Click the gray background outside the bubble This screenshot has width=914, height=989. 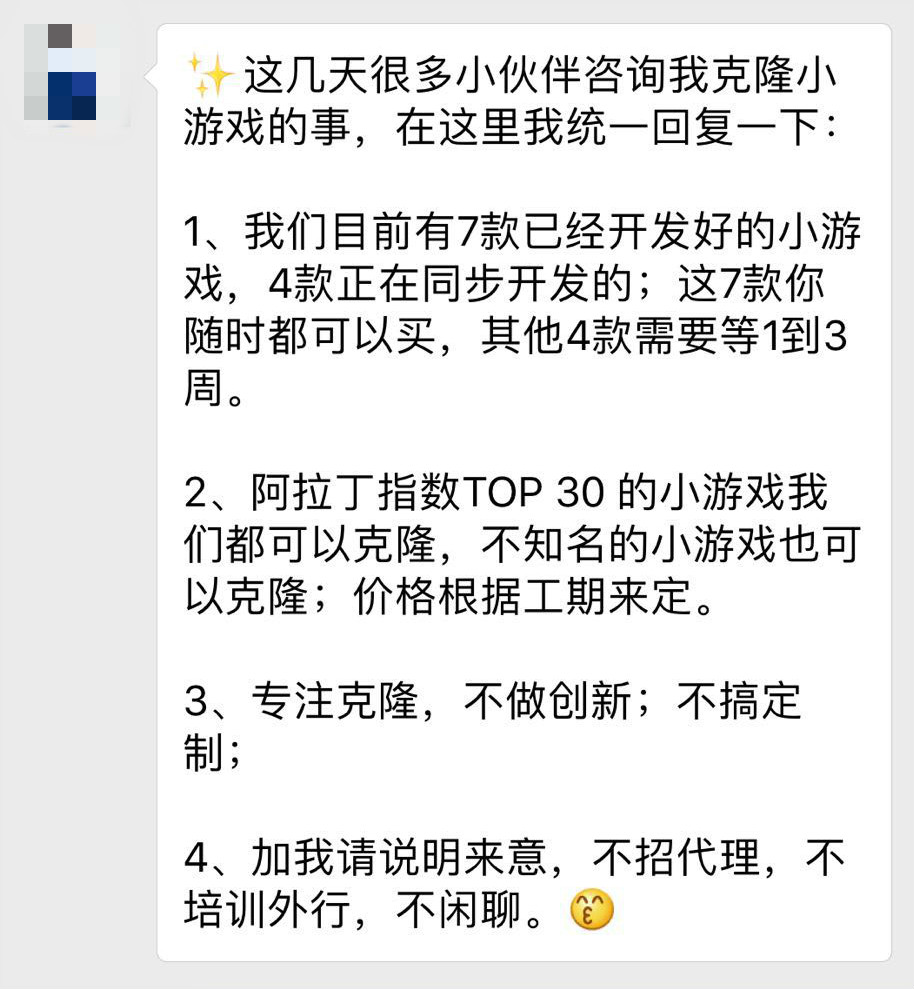pos(75,500)
